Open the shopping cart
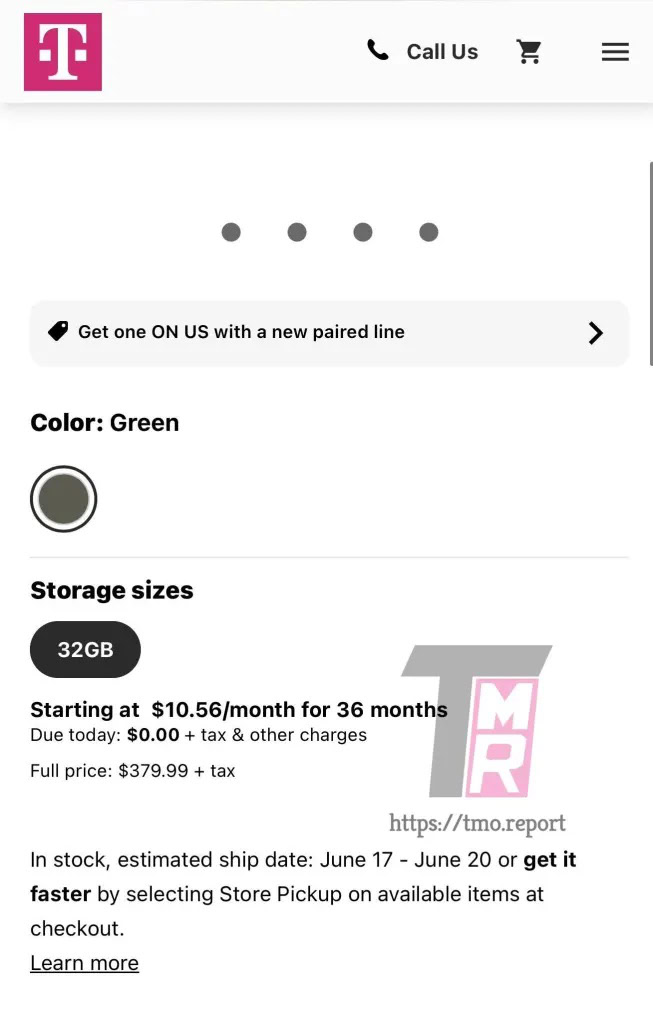This screenshot has height=1024, width=653. [529, 52]
